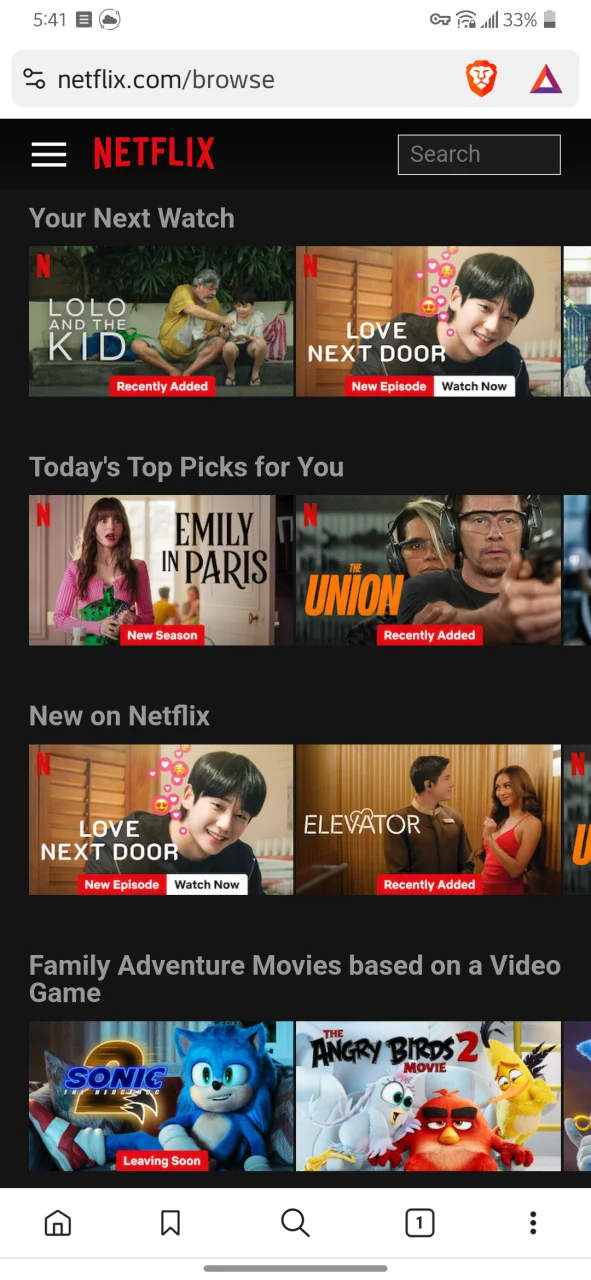
Task: Open Love Next Door under New on Netflix
Action: tap(161, 819)
